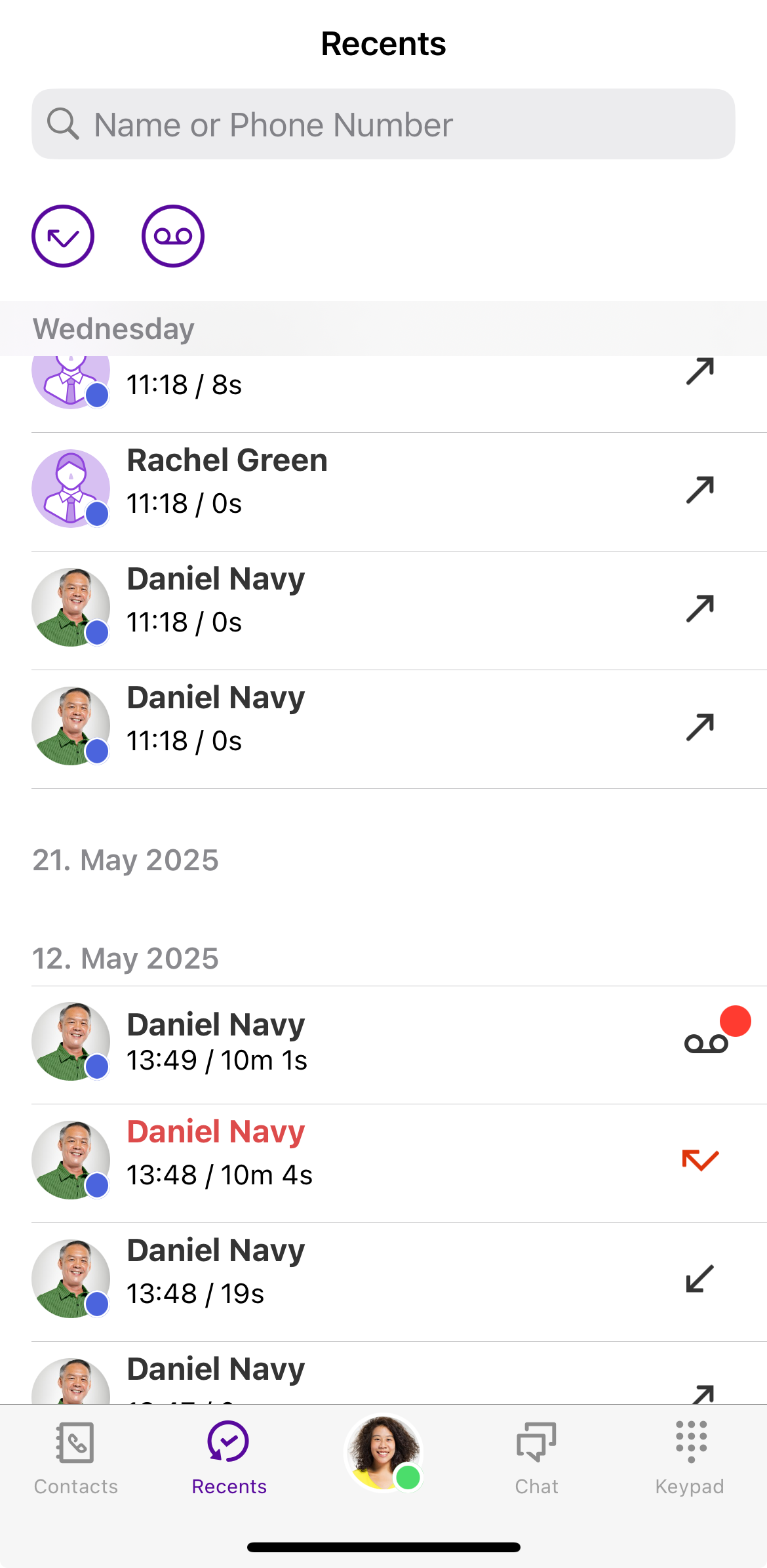Filter recents by missed calls
Viewport: 767px width, 1568px height.
63,236
